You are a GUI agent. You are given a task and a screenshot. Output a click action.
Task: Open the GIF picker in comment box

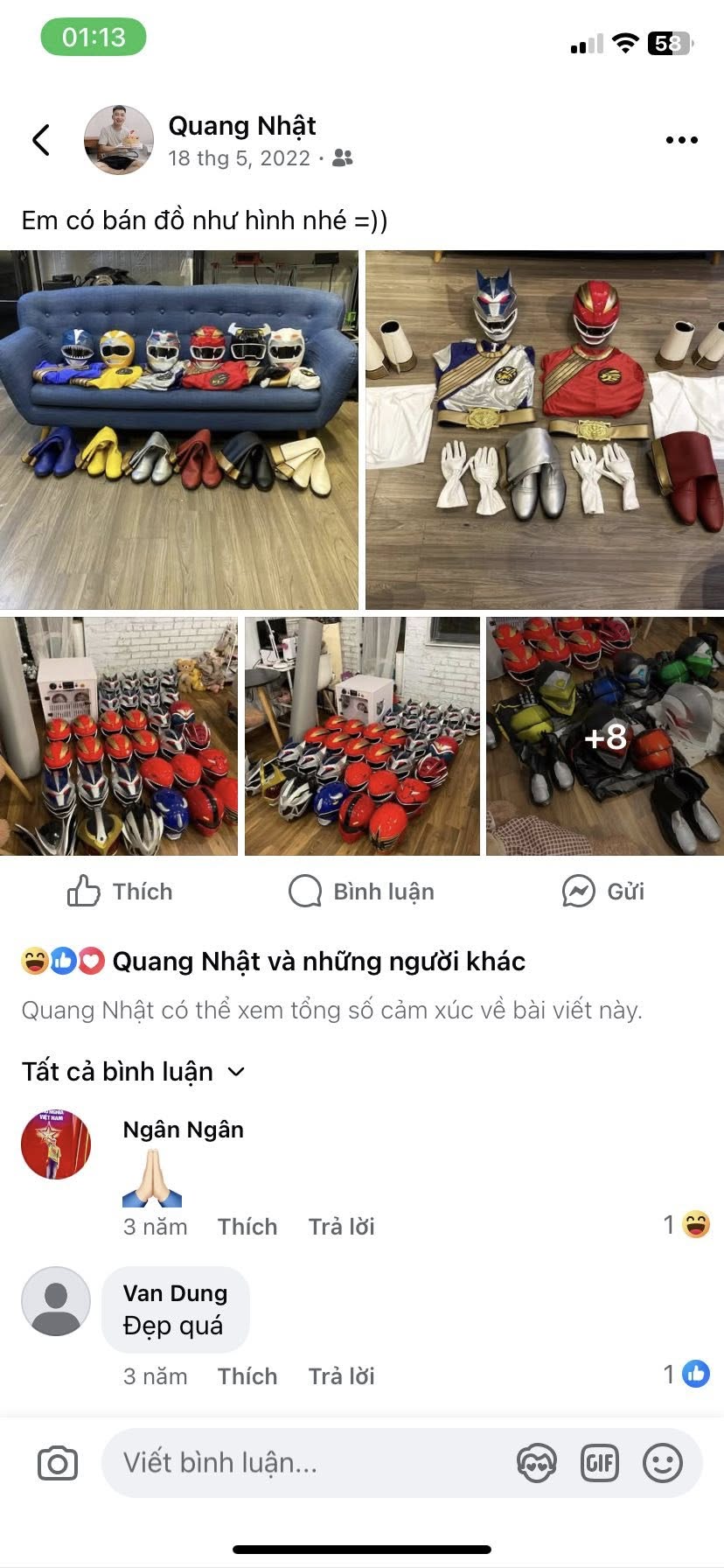[600, 1463]
